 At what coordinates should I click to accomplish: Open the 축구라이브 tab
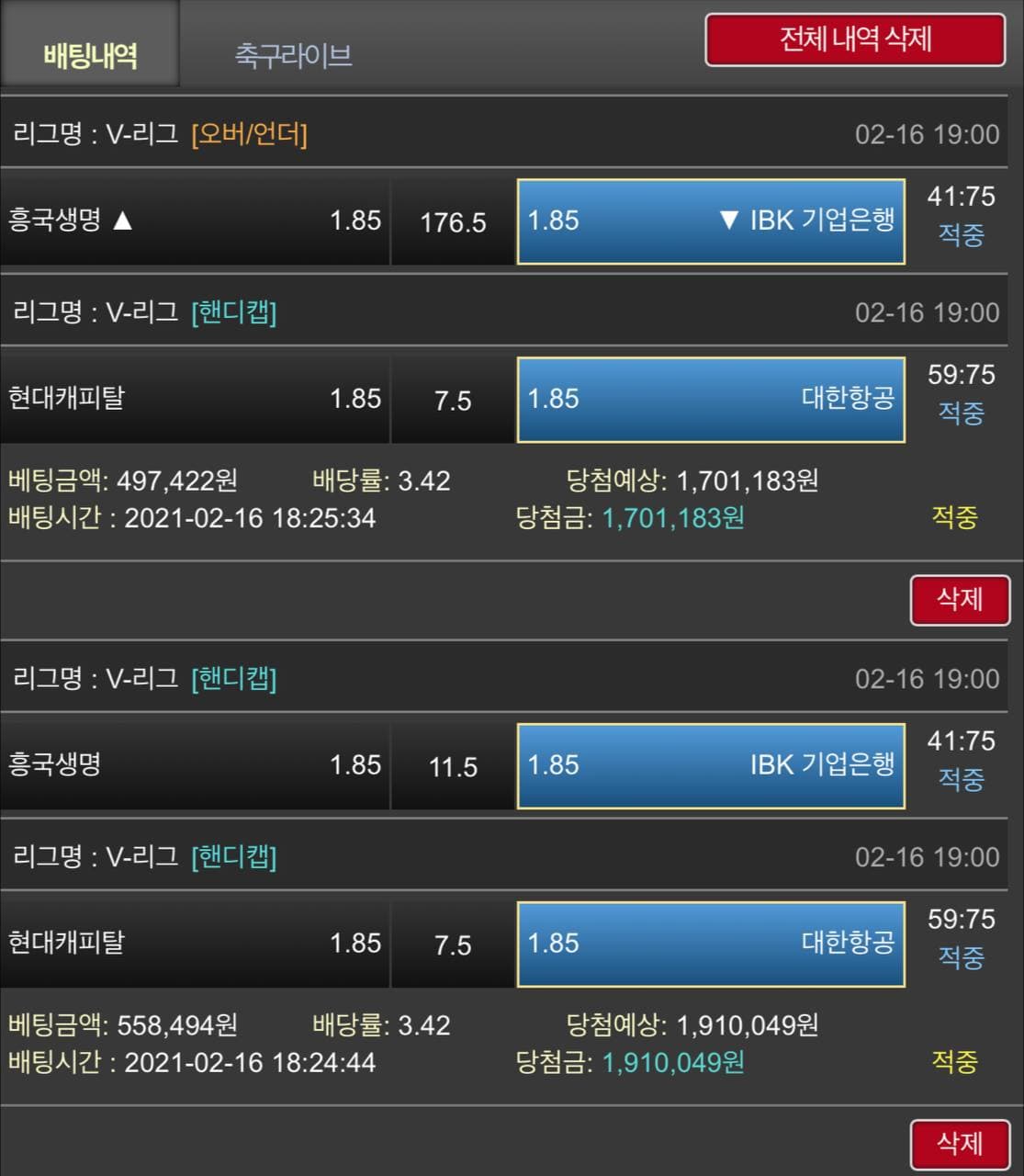coord(293,55)
